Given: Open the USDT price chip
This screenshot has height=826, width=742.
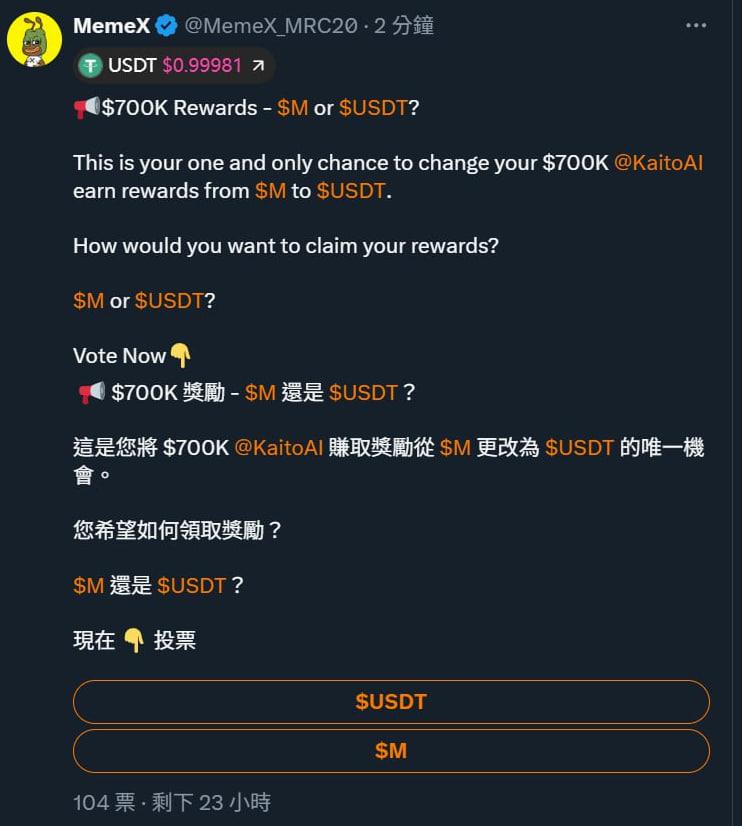Looking at the screenshot, I should coord(174,66).
